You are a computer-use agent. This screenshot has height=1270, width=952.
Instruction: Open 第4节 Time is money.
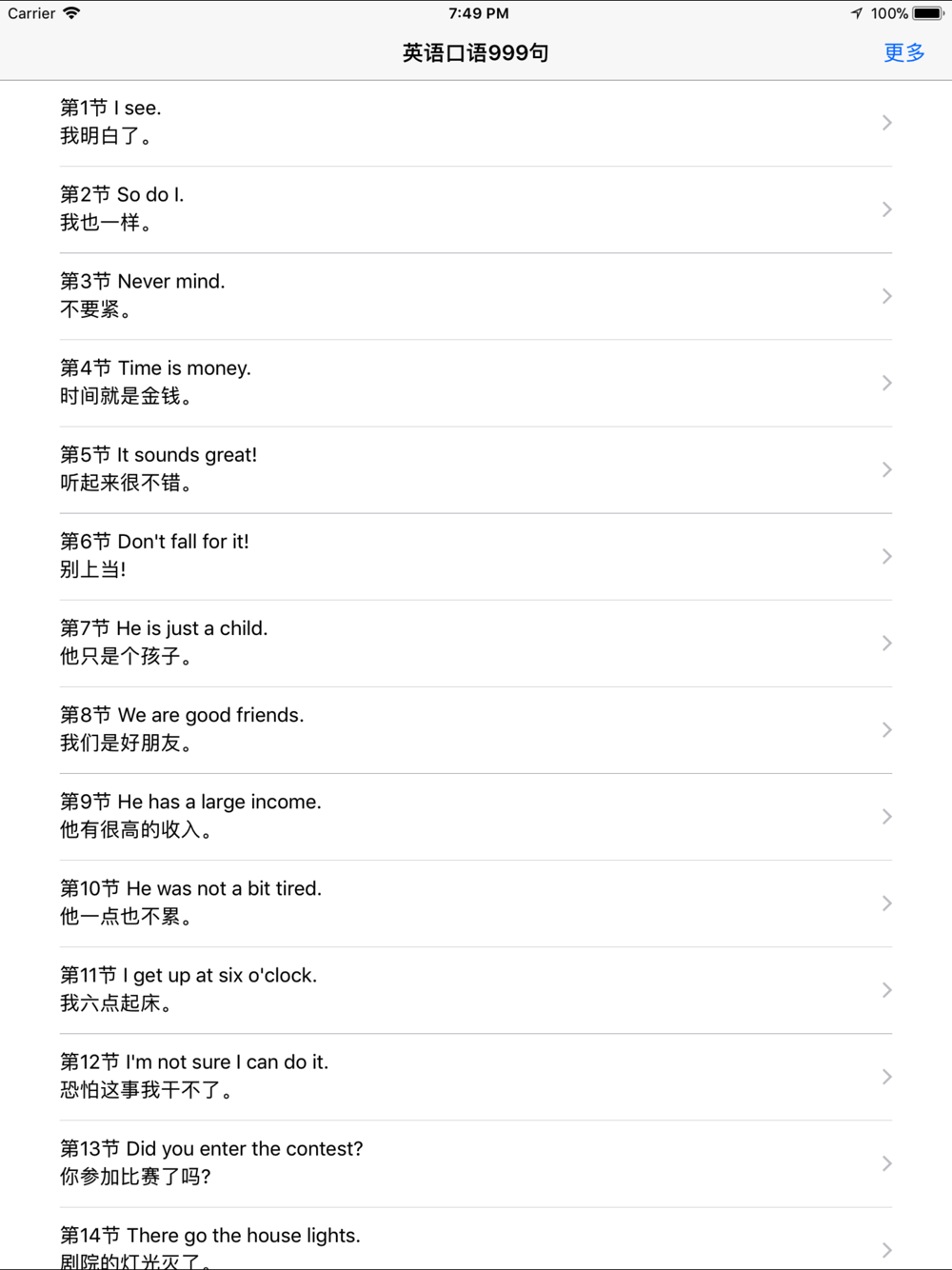click(x=476, y=383)
